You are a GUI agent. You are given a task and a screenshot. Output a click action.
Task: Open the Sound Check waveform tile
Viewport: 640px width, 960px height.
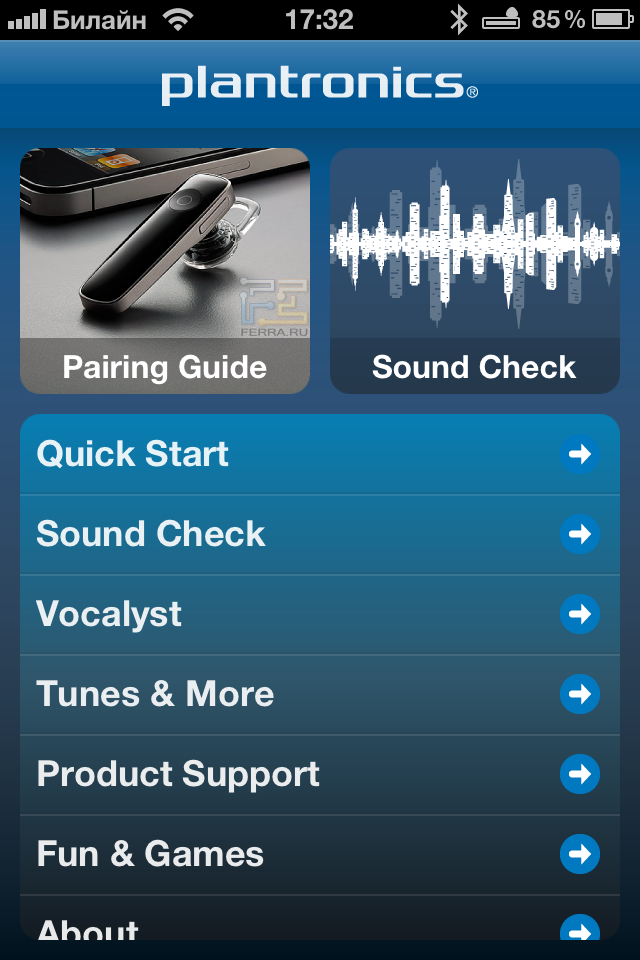tap(475, 271)
